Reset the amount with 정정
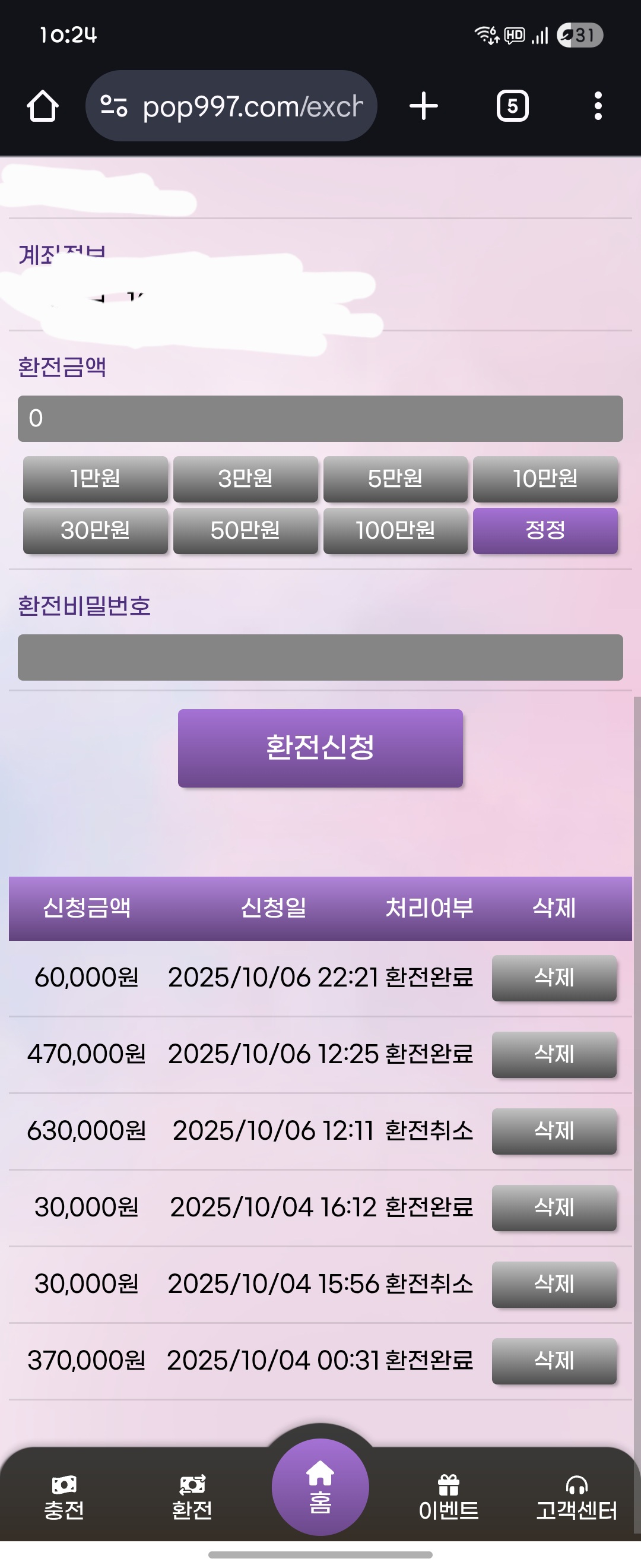This screenshot has width=641, height=1568. (545, 531)
